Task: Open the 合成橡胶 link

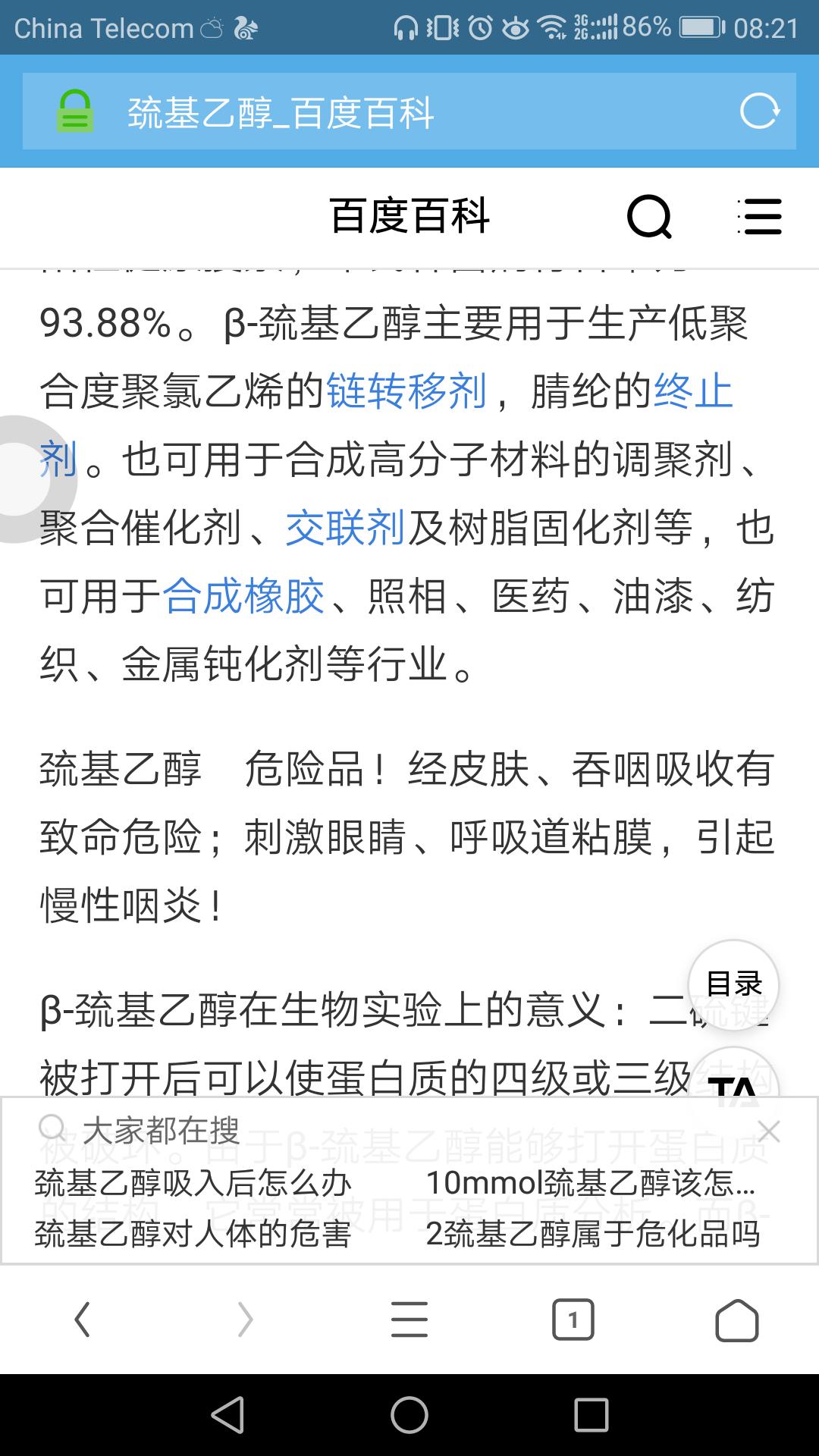Action: click(x=243, y=596)
